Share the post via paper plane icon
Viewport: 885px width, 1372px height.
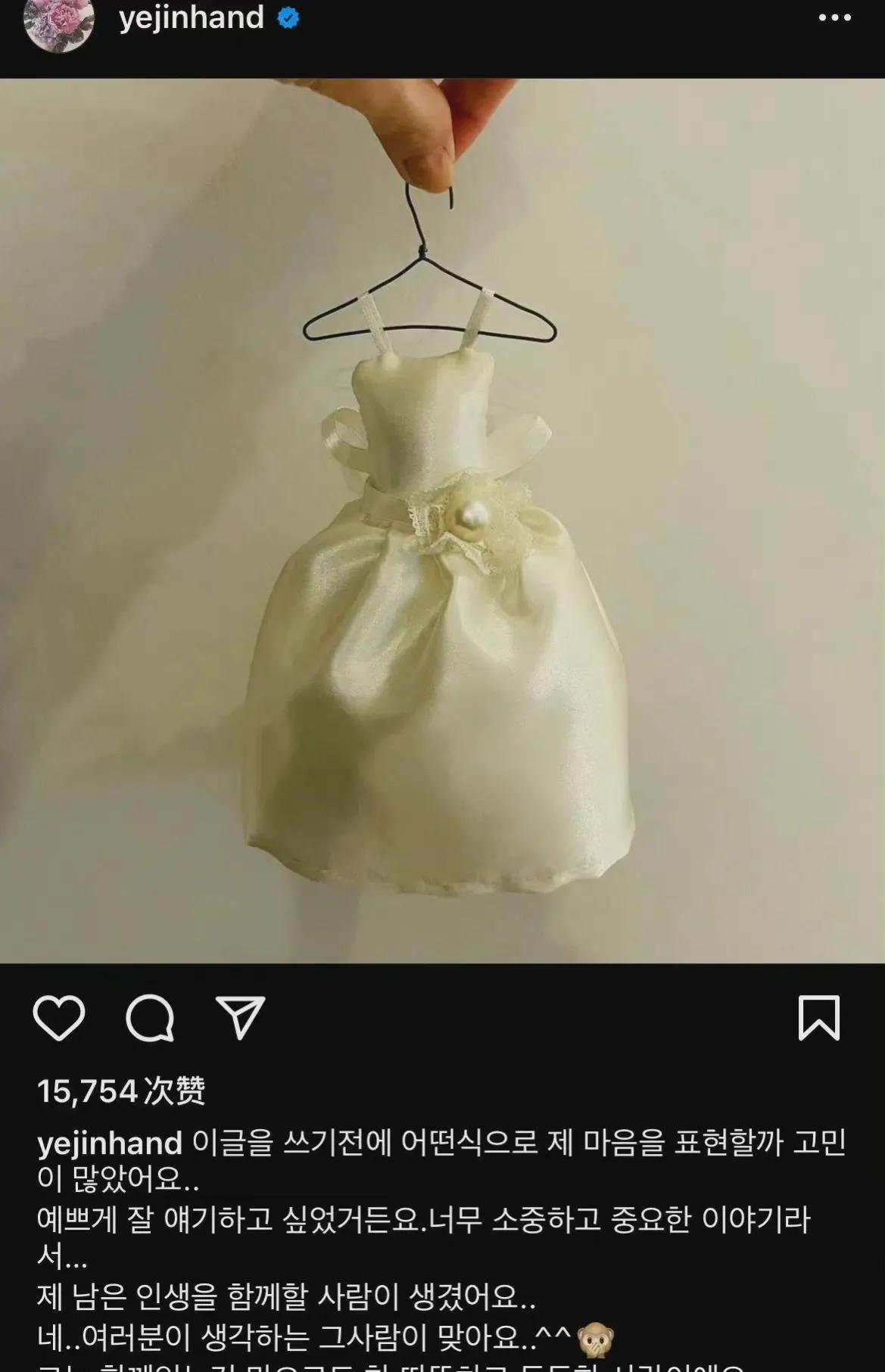[x=240, y=1018]
